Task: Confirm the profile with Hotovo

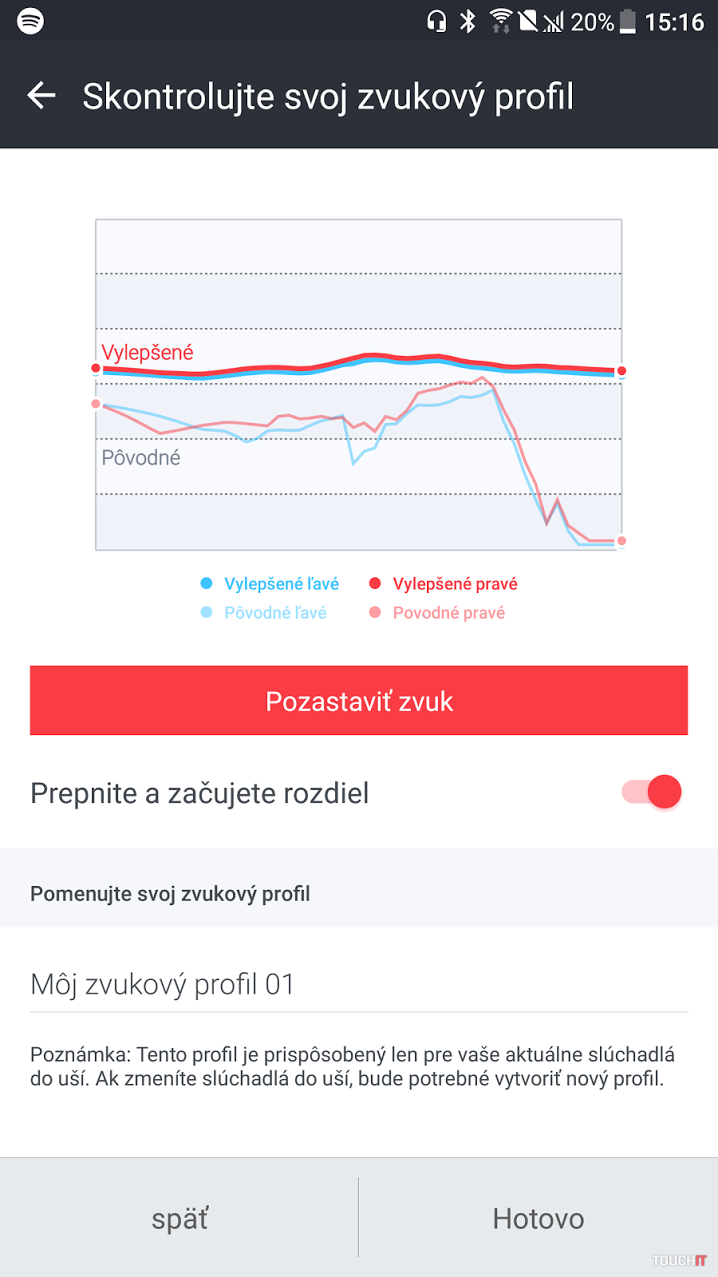Action: (538, 1218)
